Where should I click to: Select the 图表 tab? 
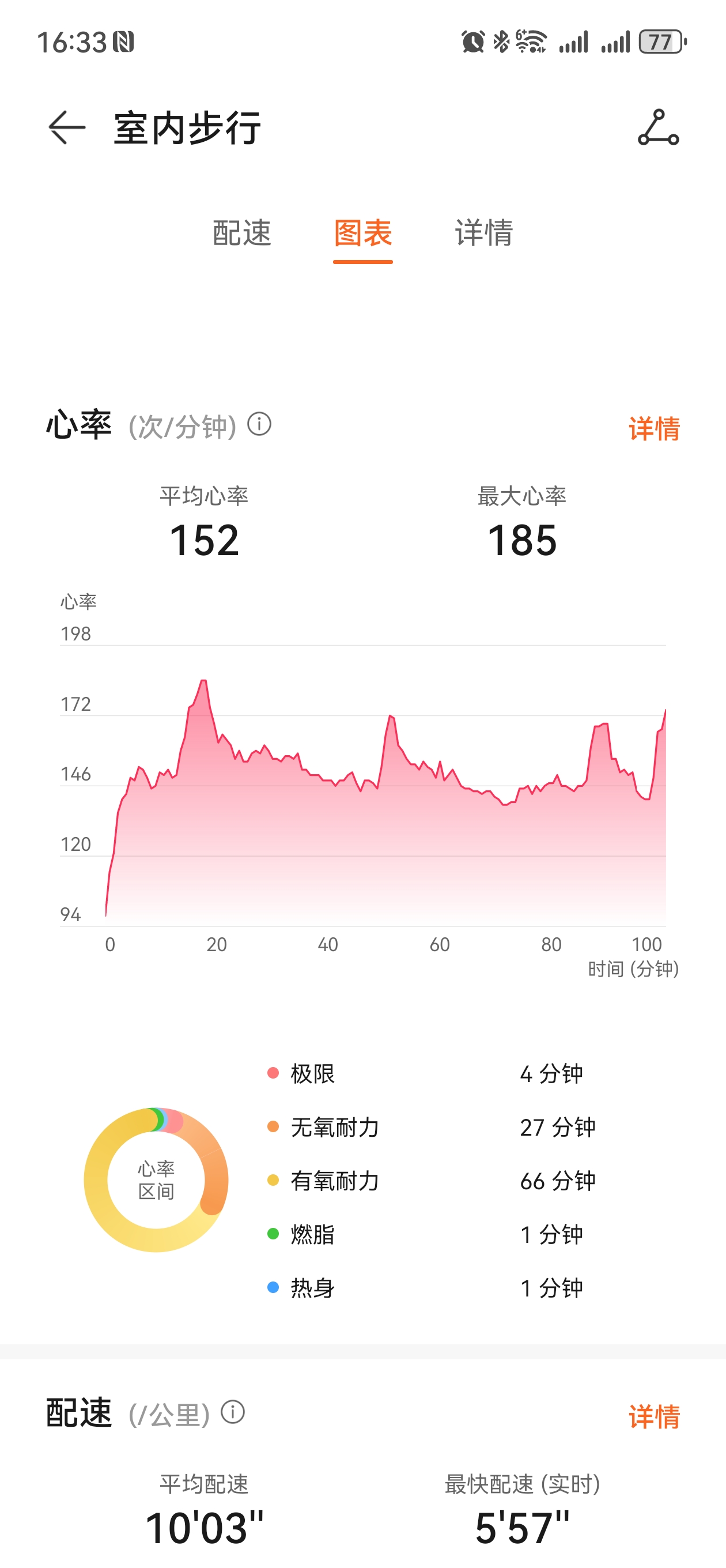362,233
